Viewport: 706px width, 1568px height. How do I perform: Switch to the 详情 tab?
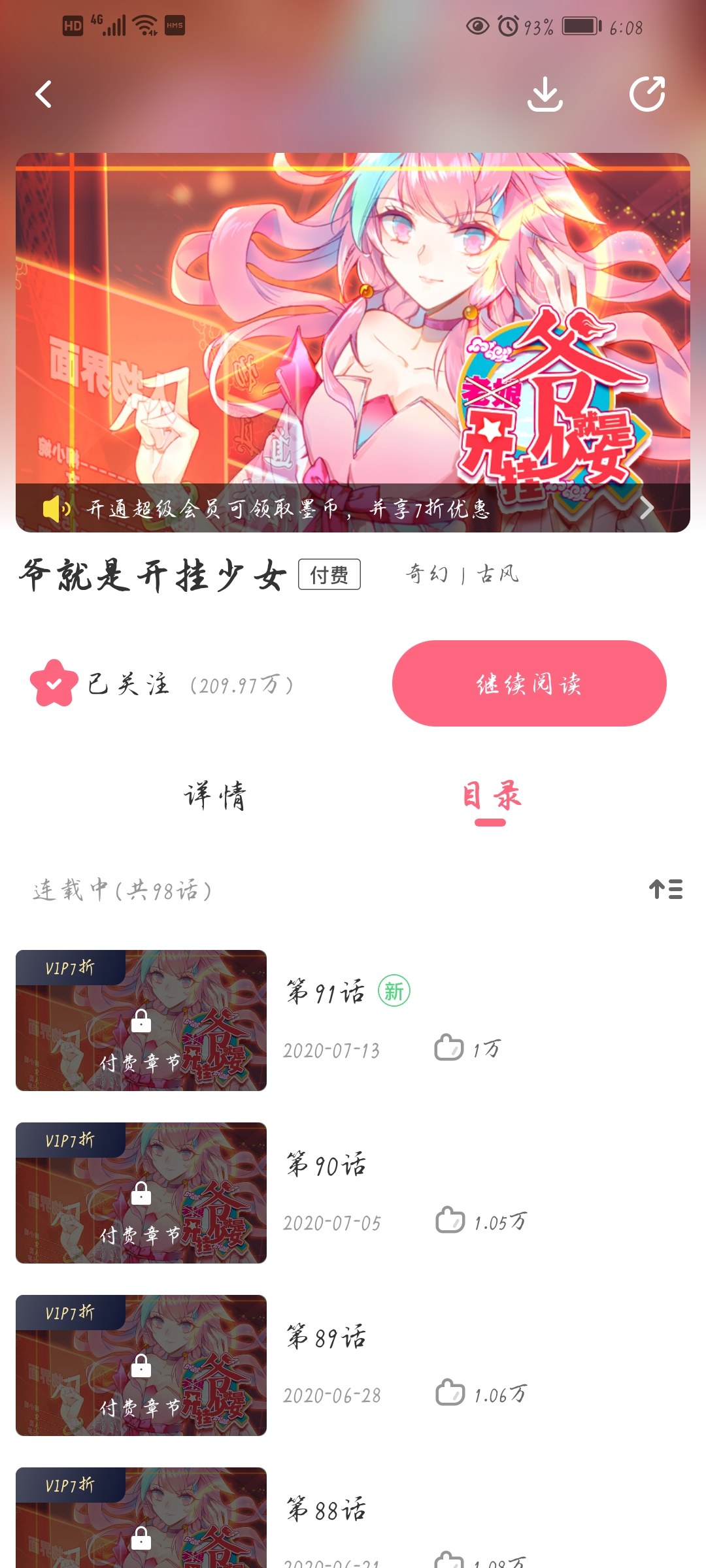214,796
